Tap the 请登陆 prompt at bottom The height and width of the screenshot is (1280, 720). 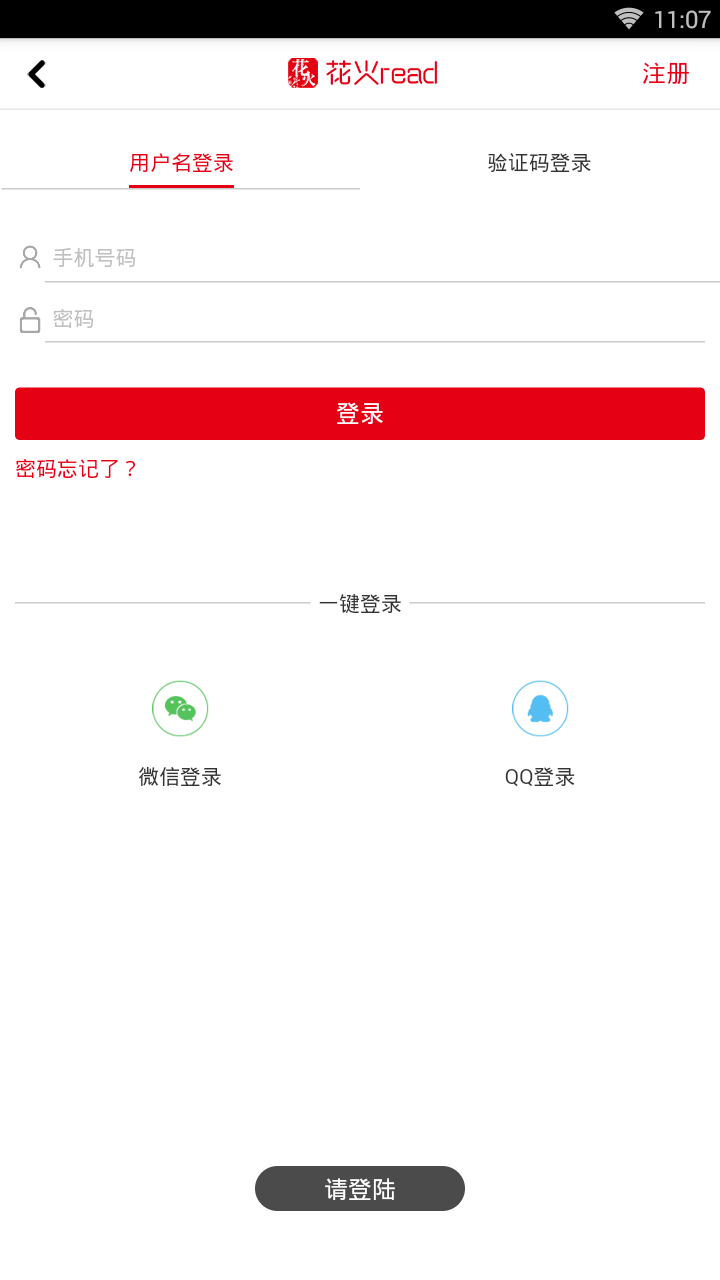(359, 1188)
